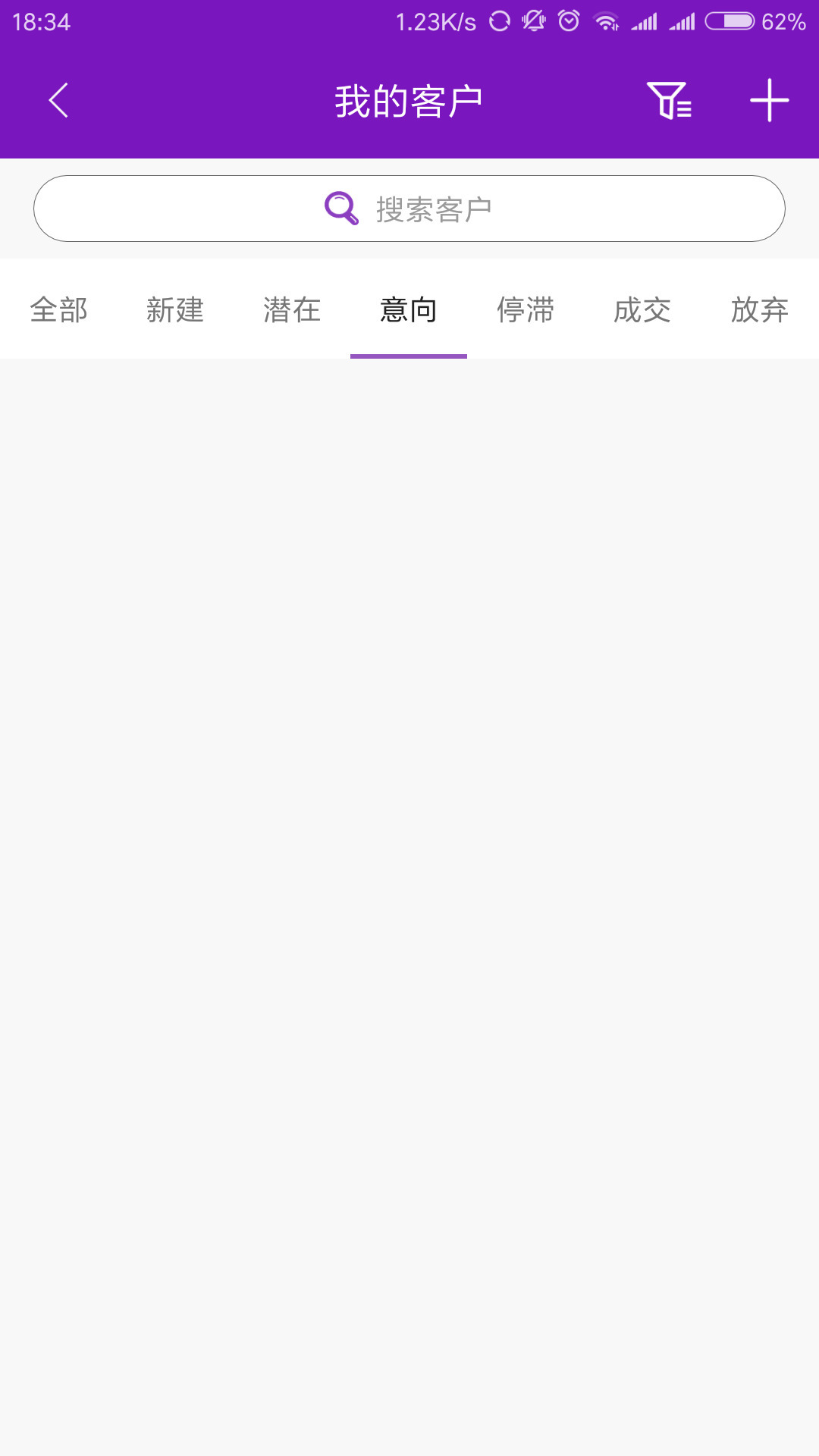Viewport: 819px width, 1456px height.
Task: Select the 意向 tab
Action: coord(409,309)
